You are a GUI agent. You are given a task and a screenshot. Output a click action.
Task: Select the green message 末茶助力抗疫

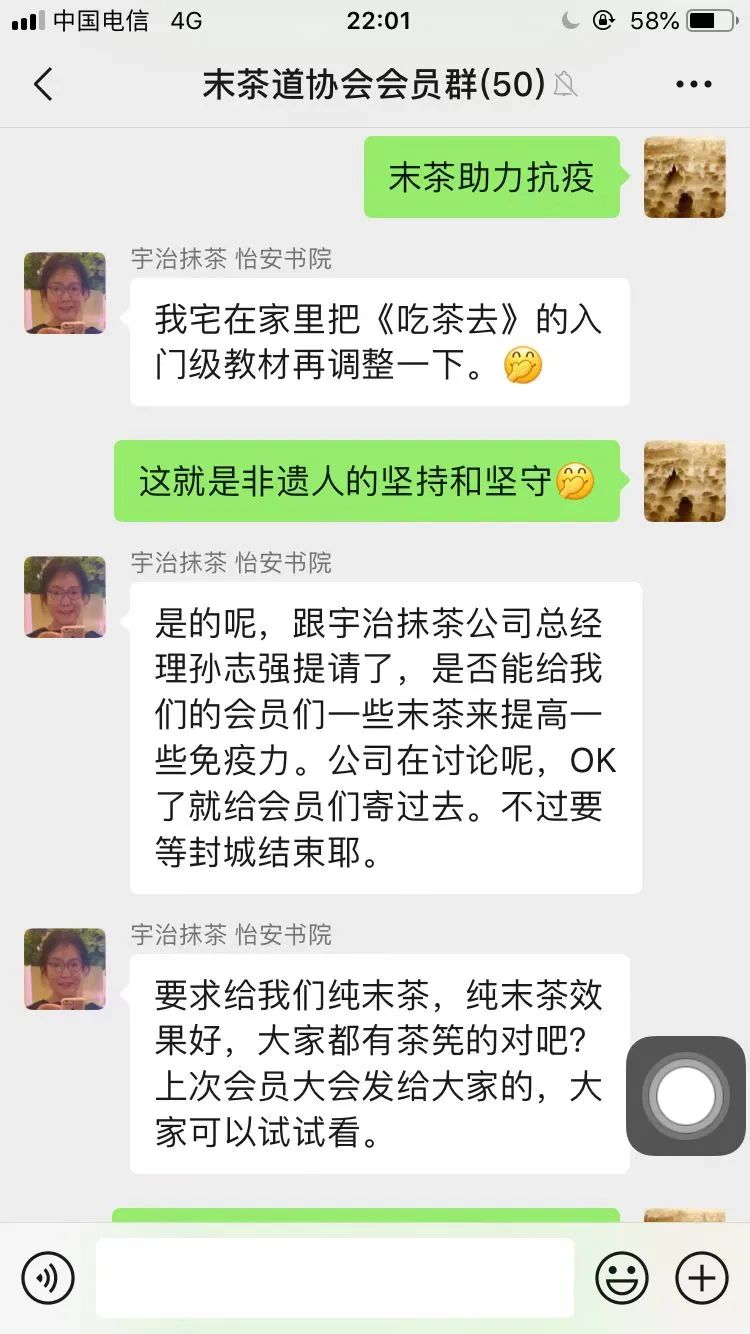(491, 177)
